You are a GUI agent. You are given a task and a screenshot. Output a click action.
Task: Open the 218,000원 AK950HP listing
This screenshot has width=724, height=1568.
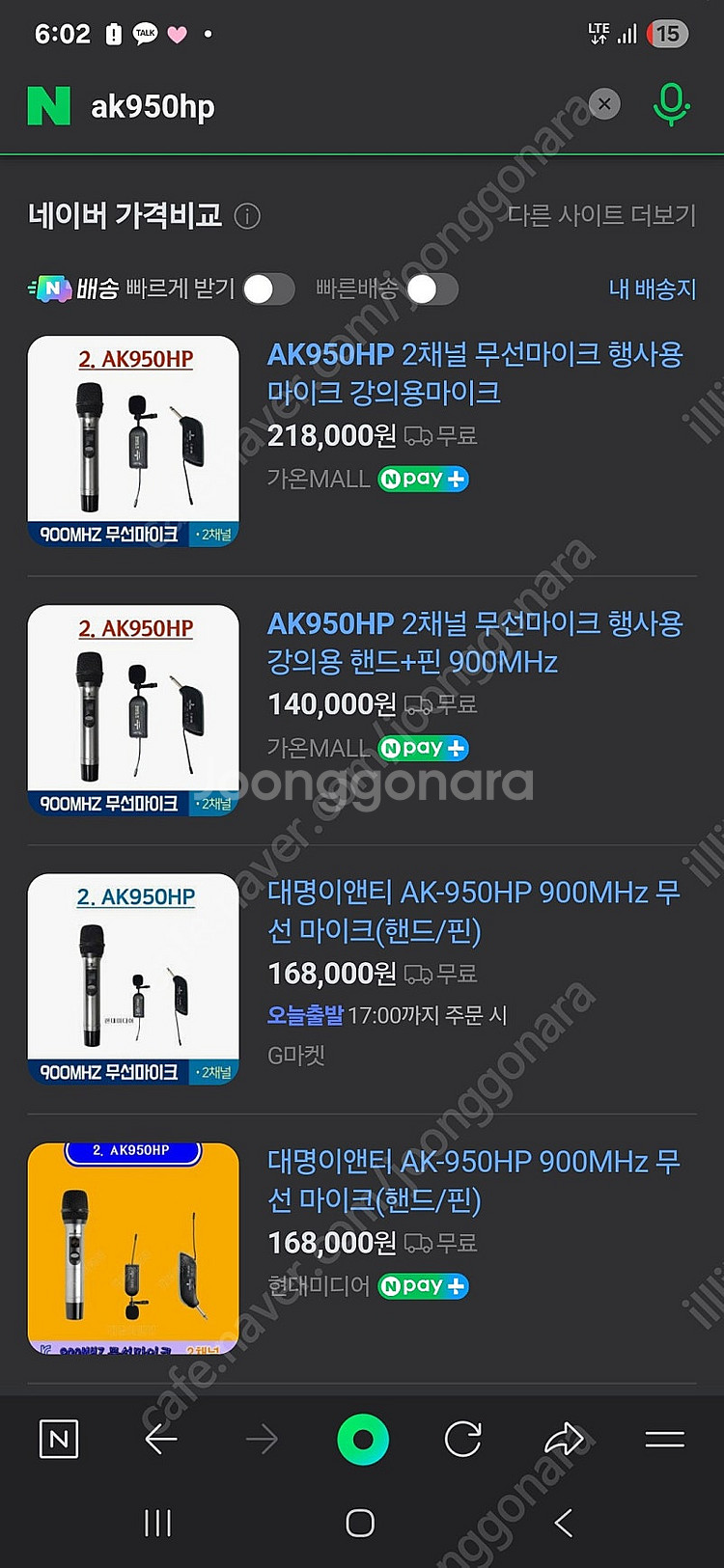pos(474,373)
